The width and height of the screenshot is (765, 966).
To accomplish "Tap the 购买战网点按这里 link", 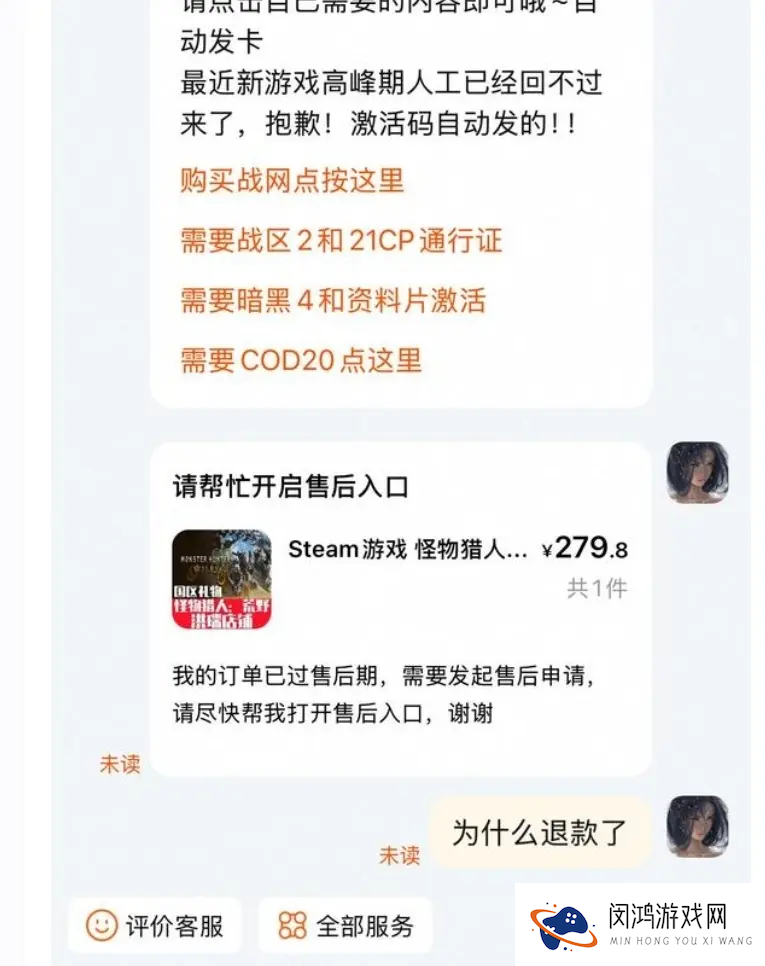I will pyautogui.click(x=292, y=181).
